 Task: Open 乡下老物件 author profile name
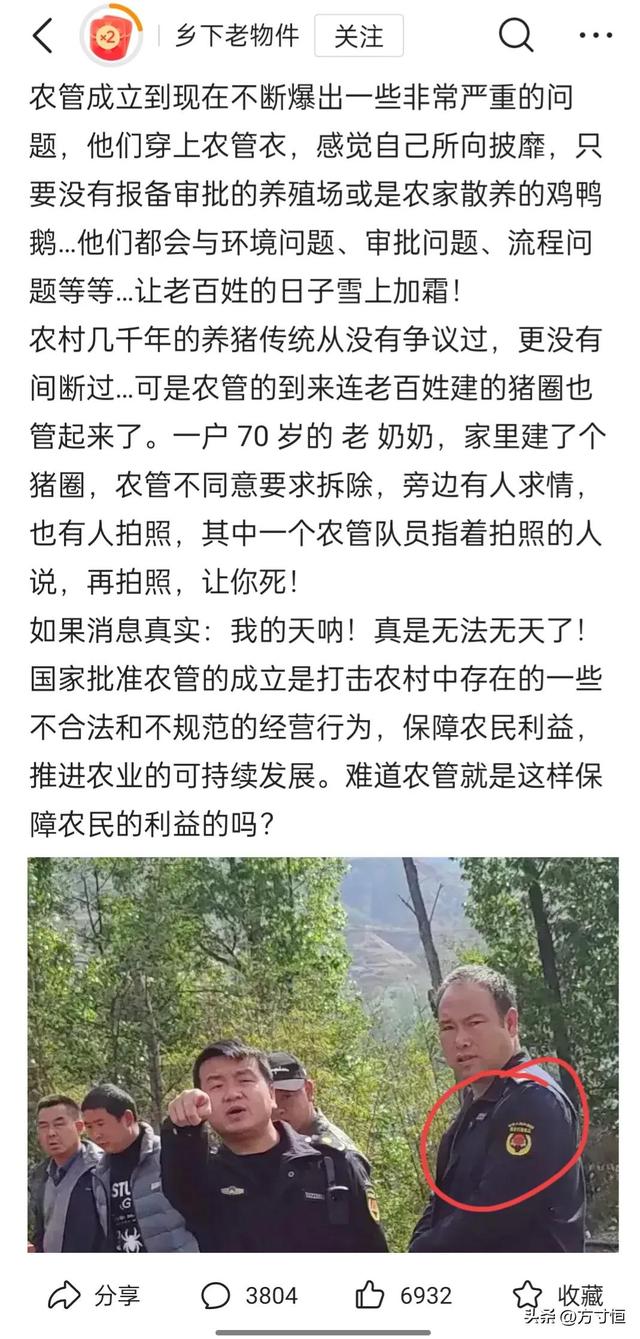tap(237, 37)
